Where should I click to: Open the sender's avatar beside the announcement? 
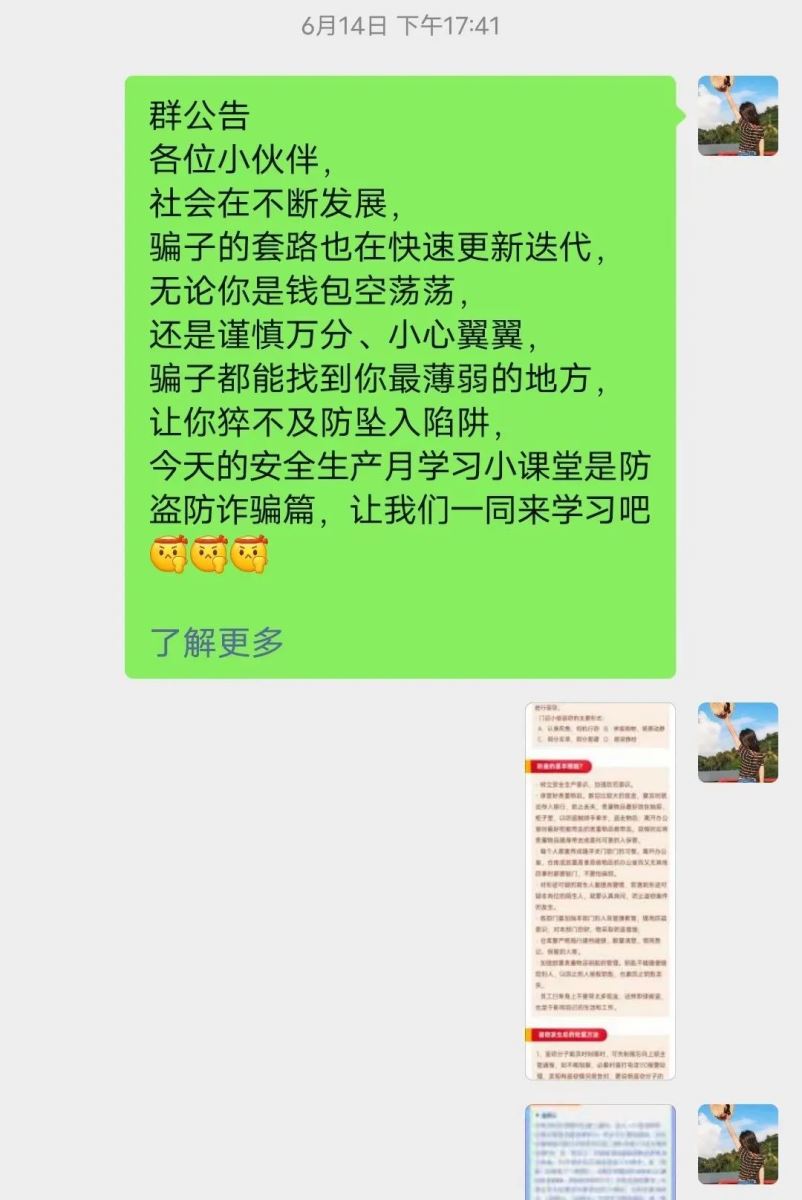point(738,115)
